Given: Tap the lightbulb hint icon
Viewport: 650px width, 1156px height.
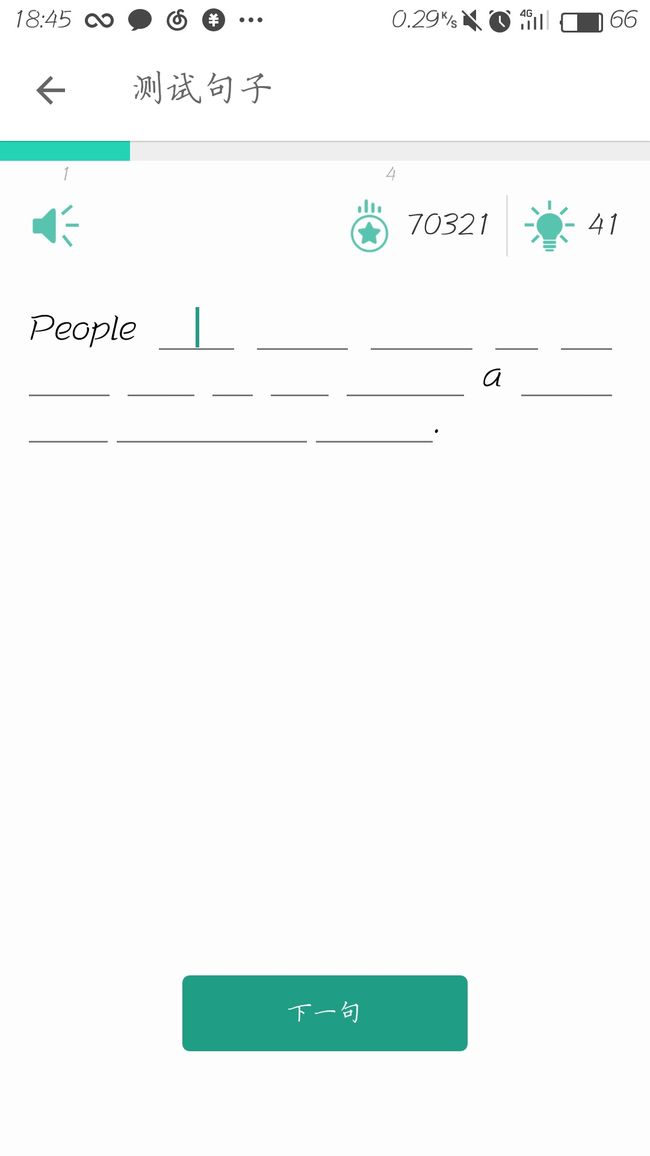Looking at the screenshot, I should pos(548,226).
